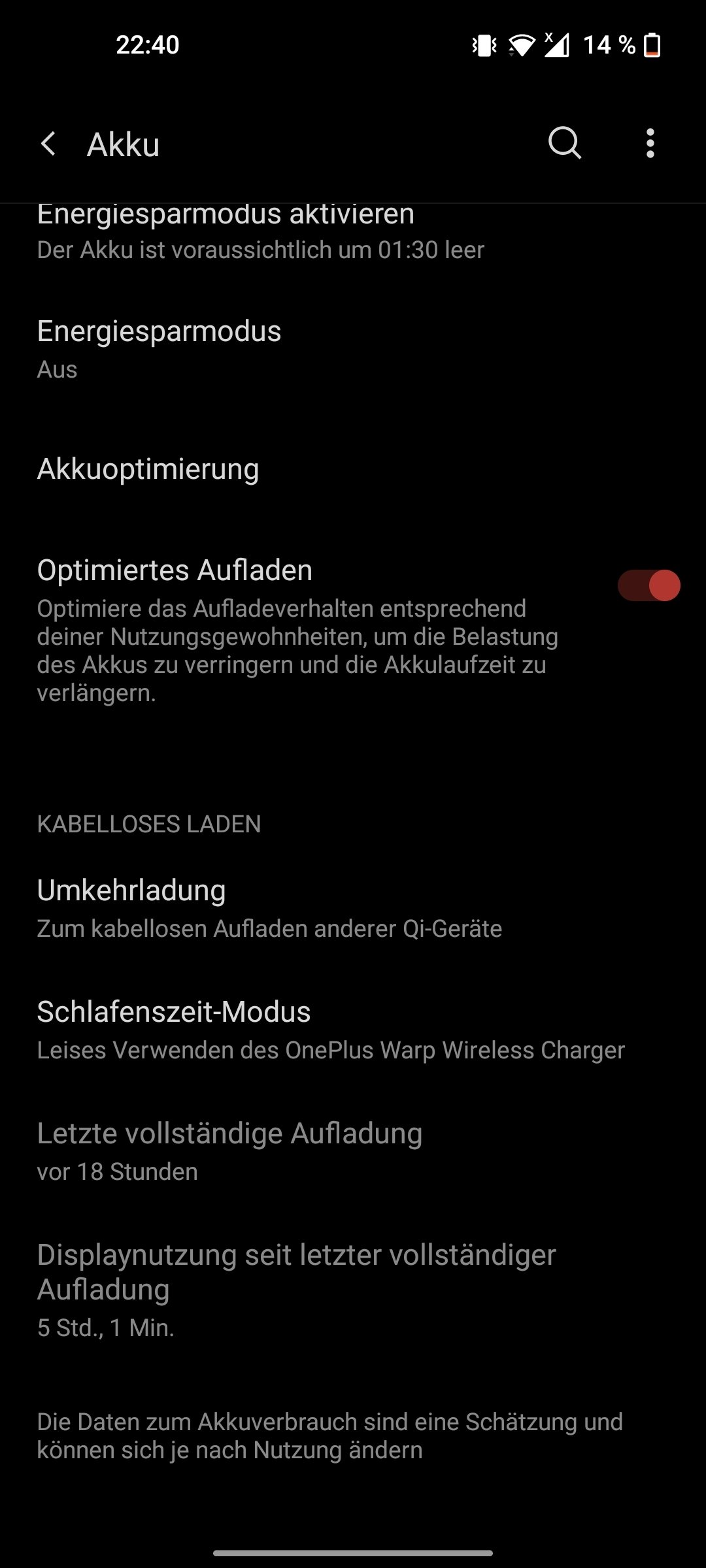The height and width of the screenshot is (1568, 706).
Task: Open the three-dot overflow menu
Action: point(650,143)
